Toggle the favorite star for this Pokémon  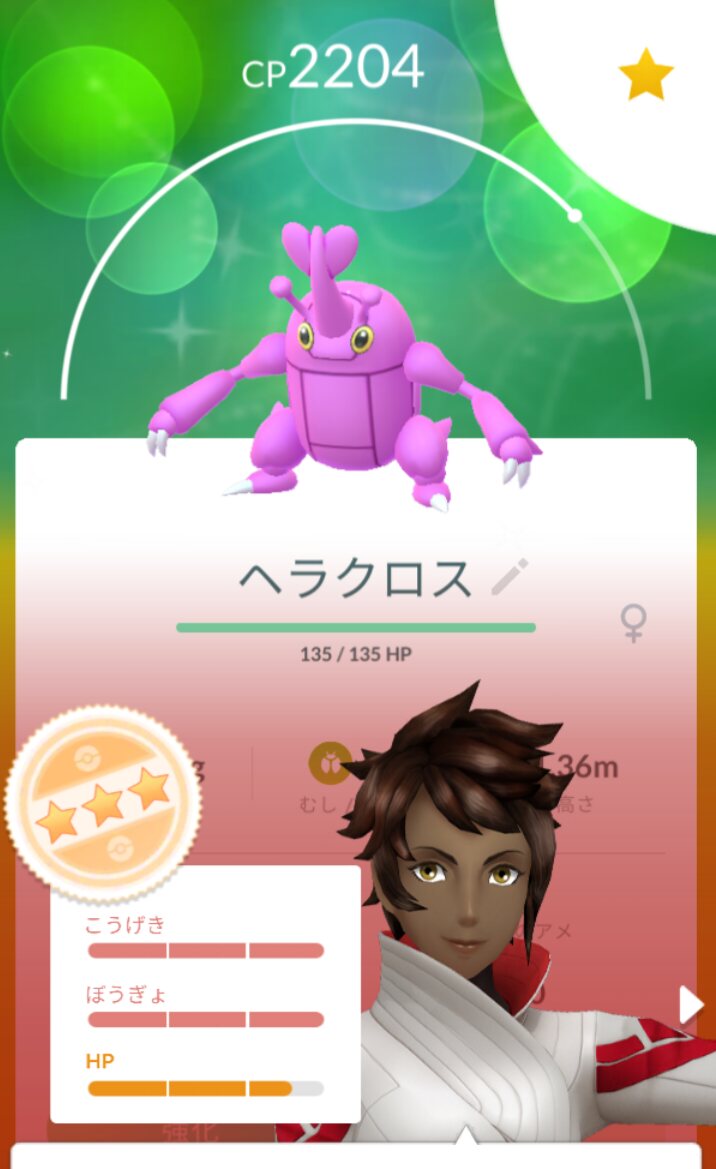point(646,76)
